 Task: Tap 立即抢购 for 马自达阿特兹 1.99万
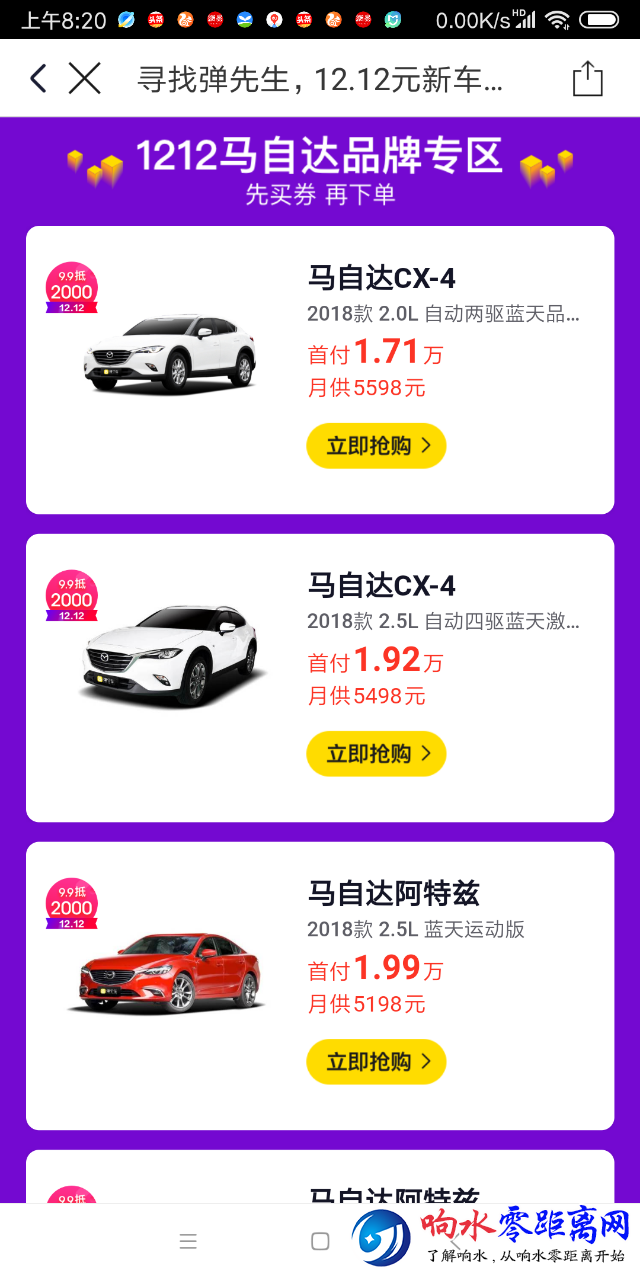(x=376, y=1062)
